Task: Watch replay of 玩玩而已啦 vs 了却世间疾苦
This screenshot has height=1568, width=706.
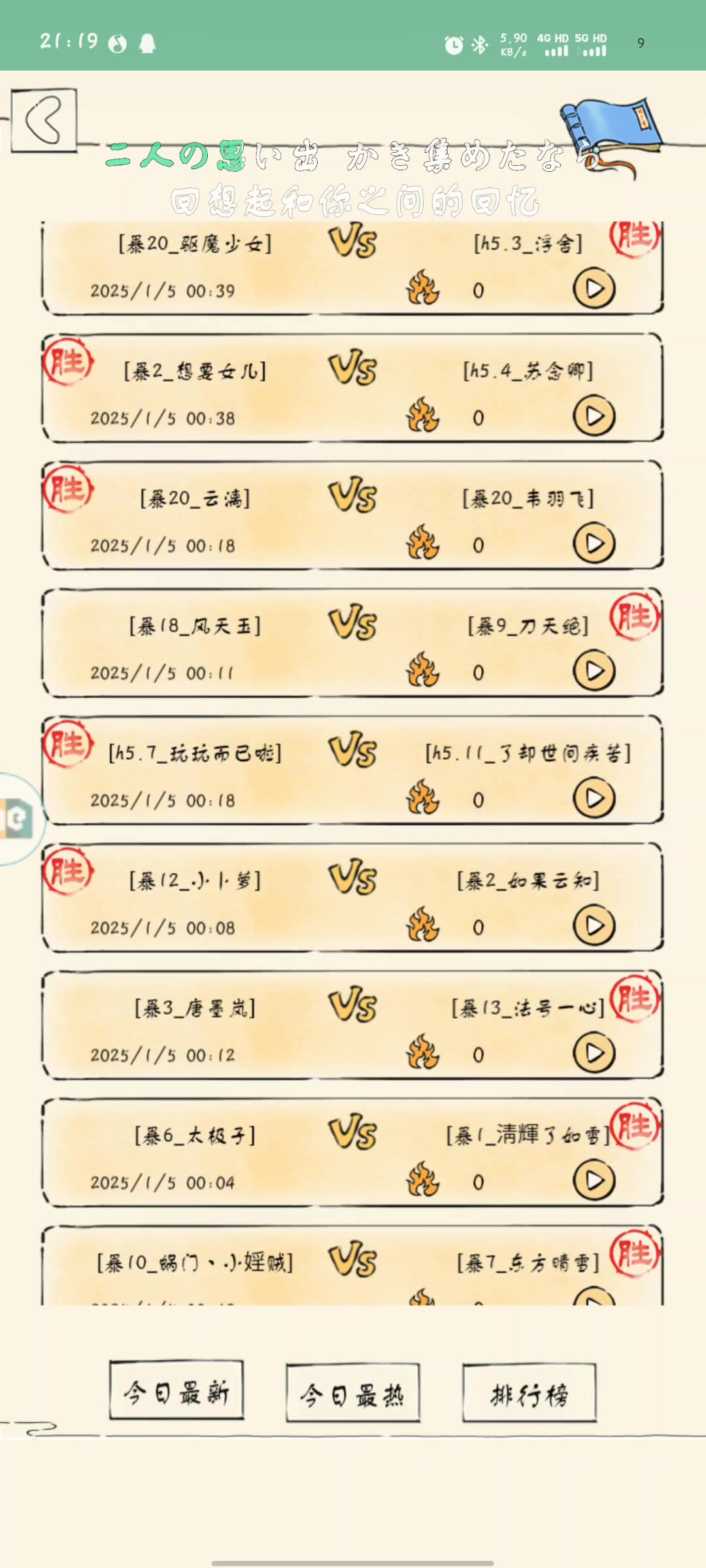Action: click(x=594, y=798)
